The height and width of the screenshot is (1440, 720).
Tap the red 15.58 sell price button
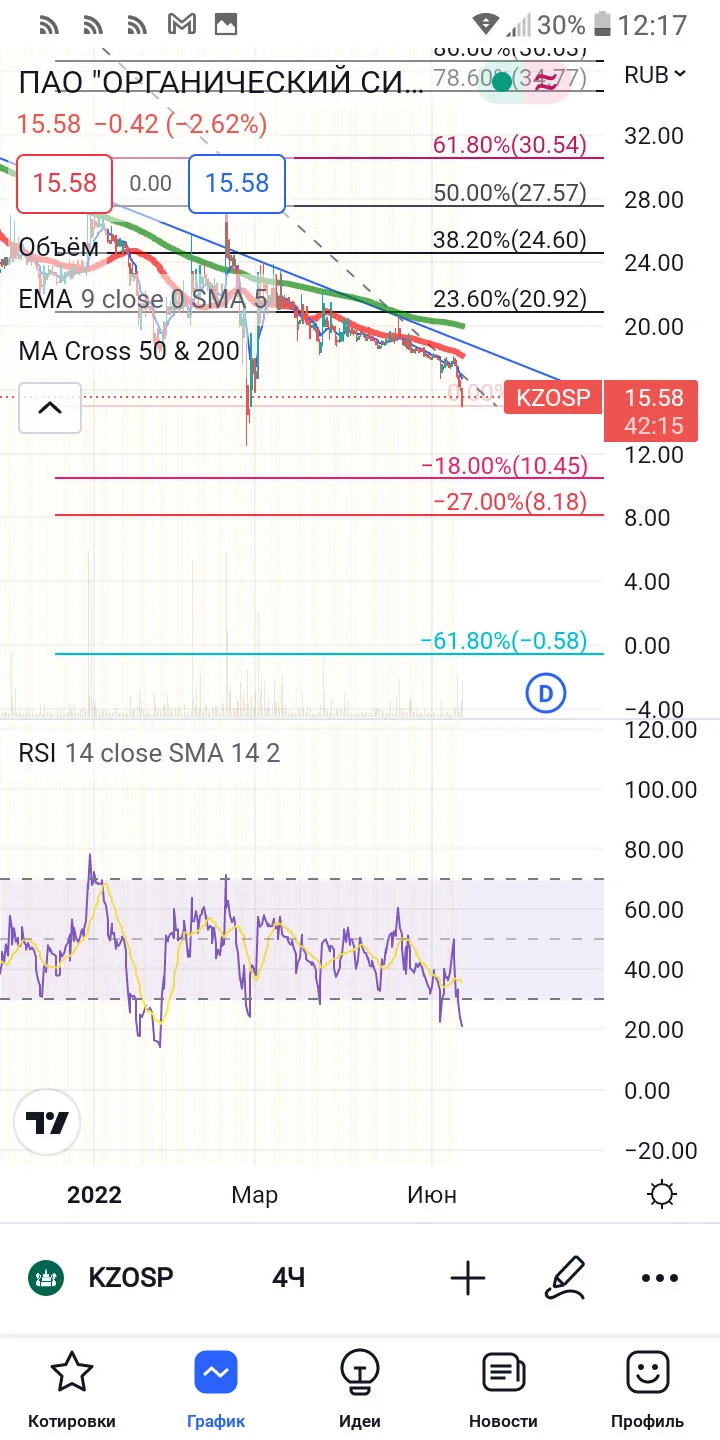click(64, 183)
